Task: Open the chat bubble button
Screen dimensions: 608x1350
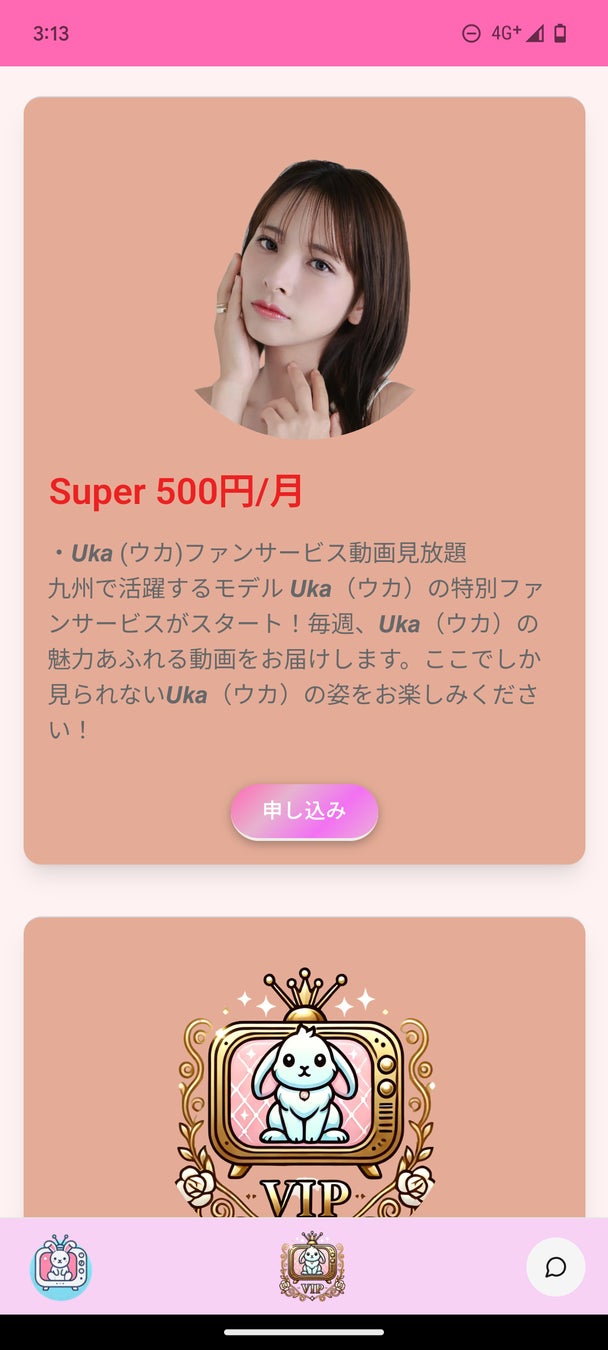Action: point(556,1267)
